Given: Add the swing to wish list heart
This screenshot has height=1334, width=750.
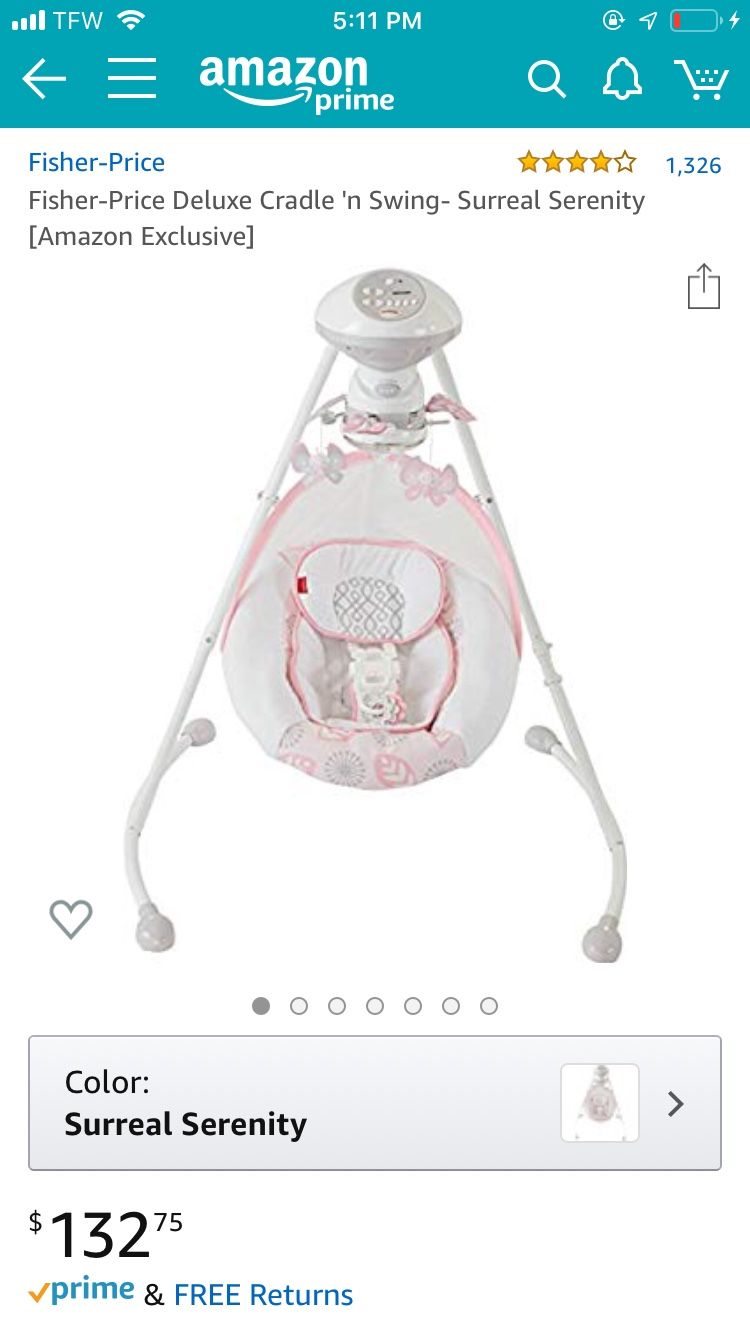Looking at the screenshot, I should [x=71, y=919].
